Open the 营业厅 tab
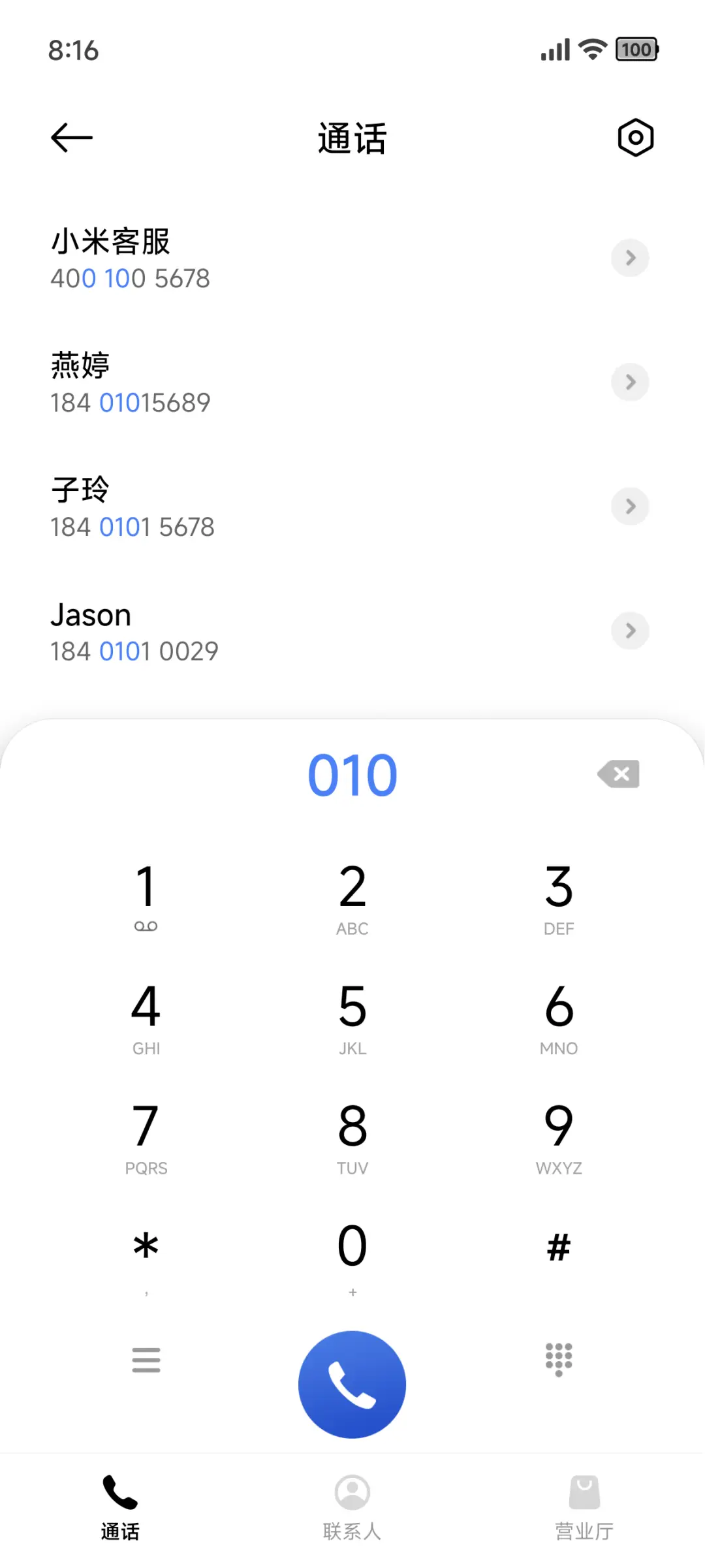The width and height of the screenshot is (705, 1568). (x=584, y=1508)
